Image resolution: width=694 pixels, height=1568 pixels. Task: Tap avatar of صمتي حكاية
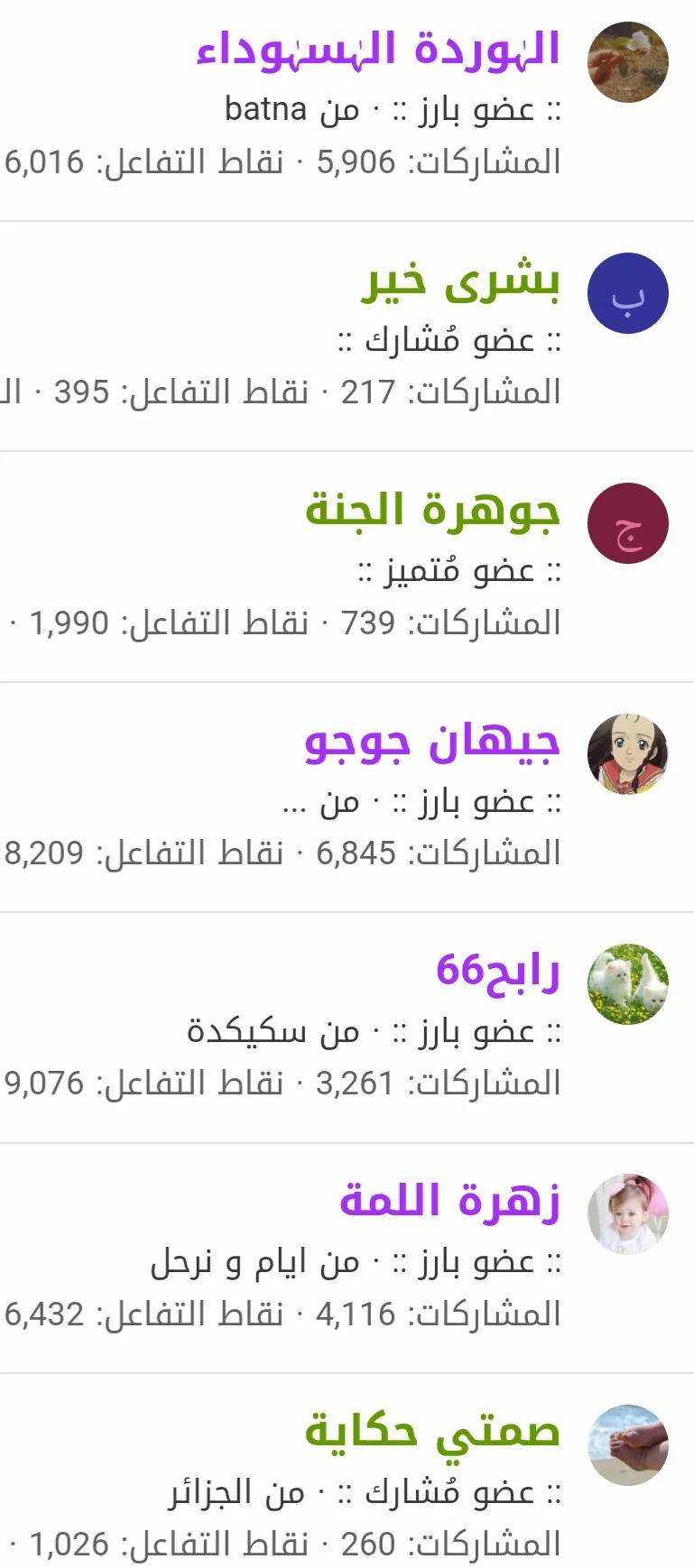(x=627, y=1444)
